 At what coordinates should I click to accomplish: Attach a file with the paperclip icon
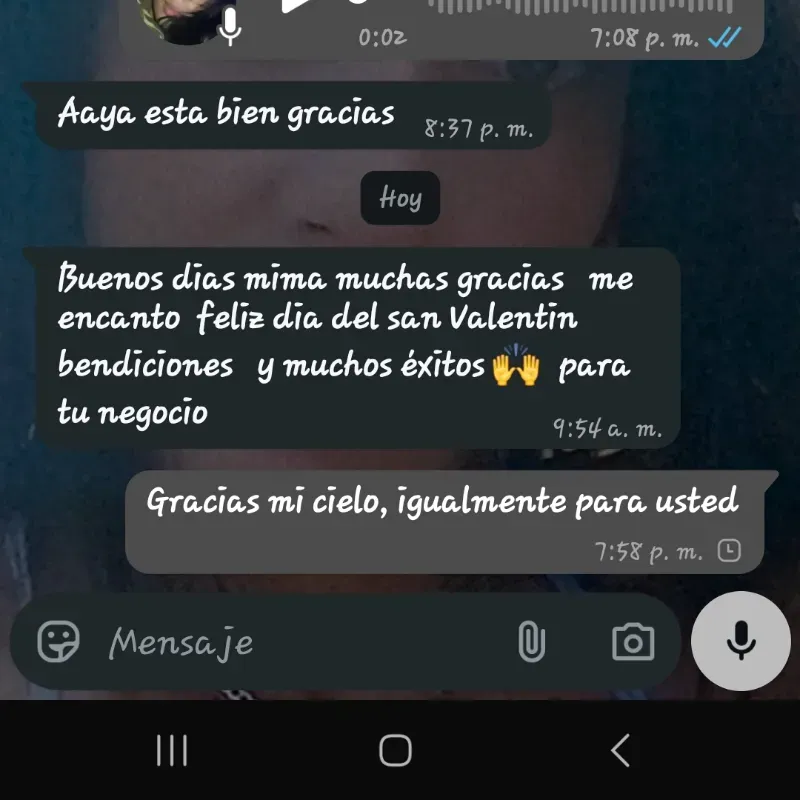click(531, 641)
